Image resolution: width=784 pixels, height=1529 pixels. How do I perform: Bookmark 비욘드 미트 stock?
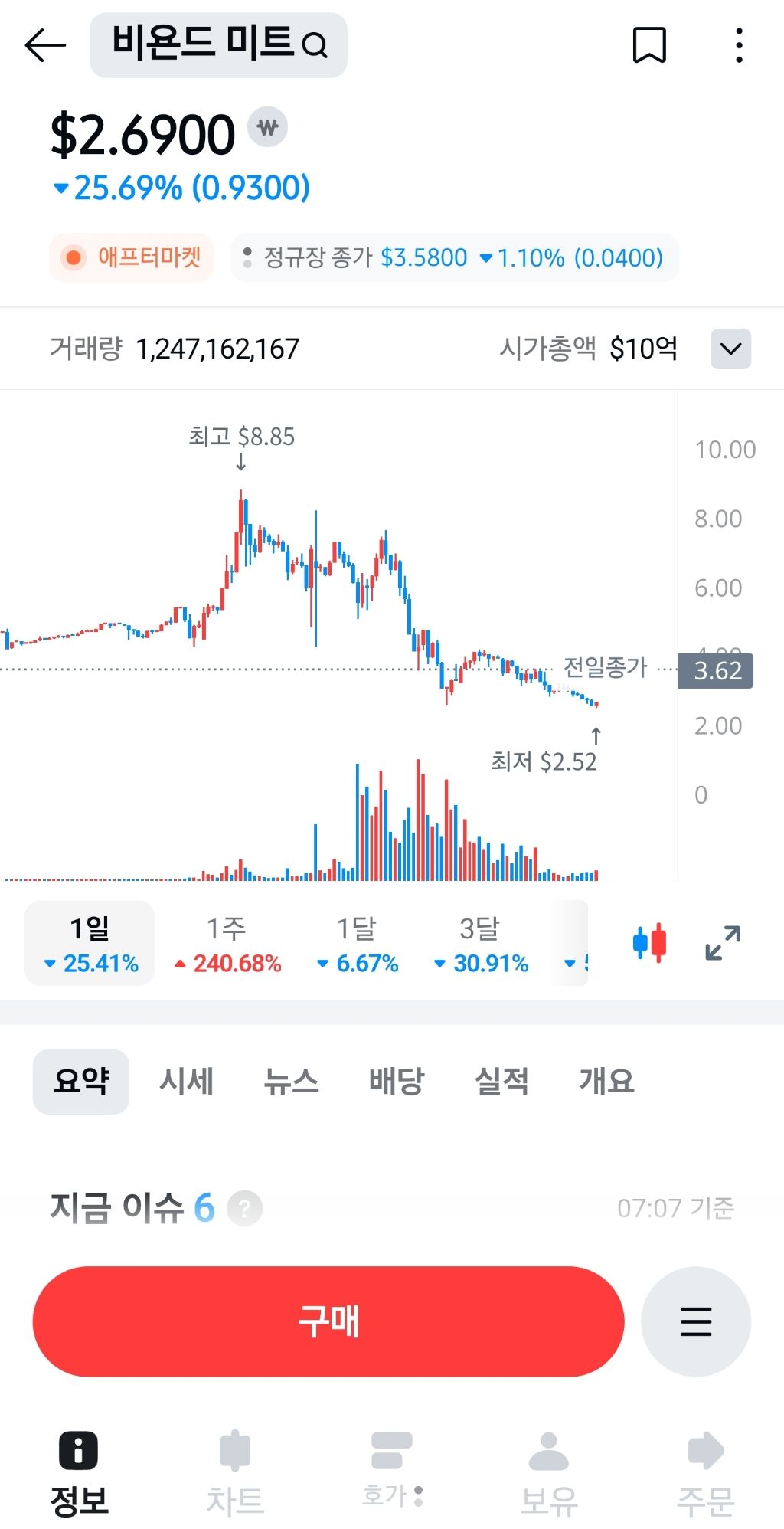648,44
